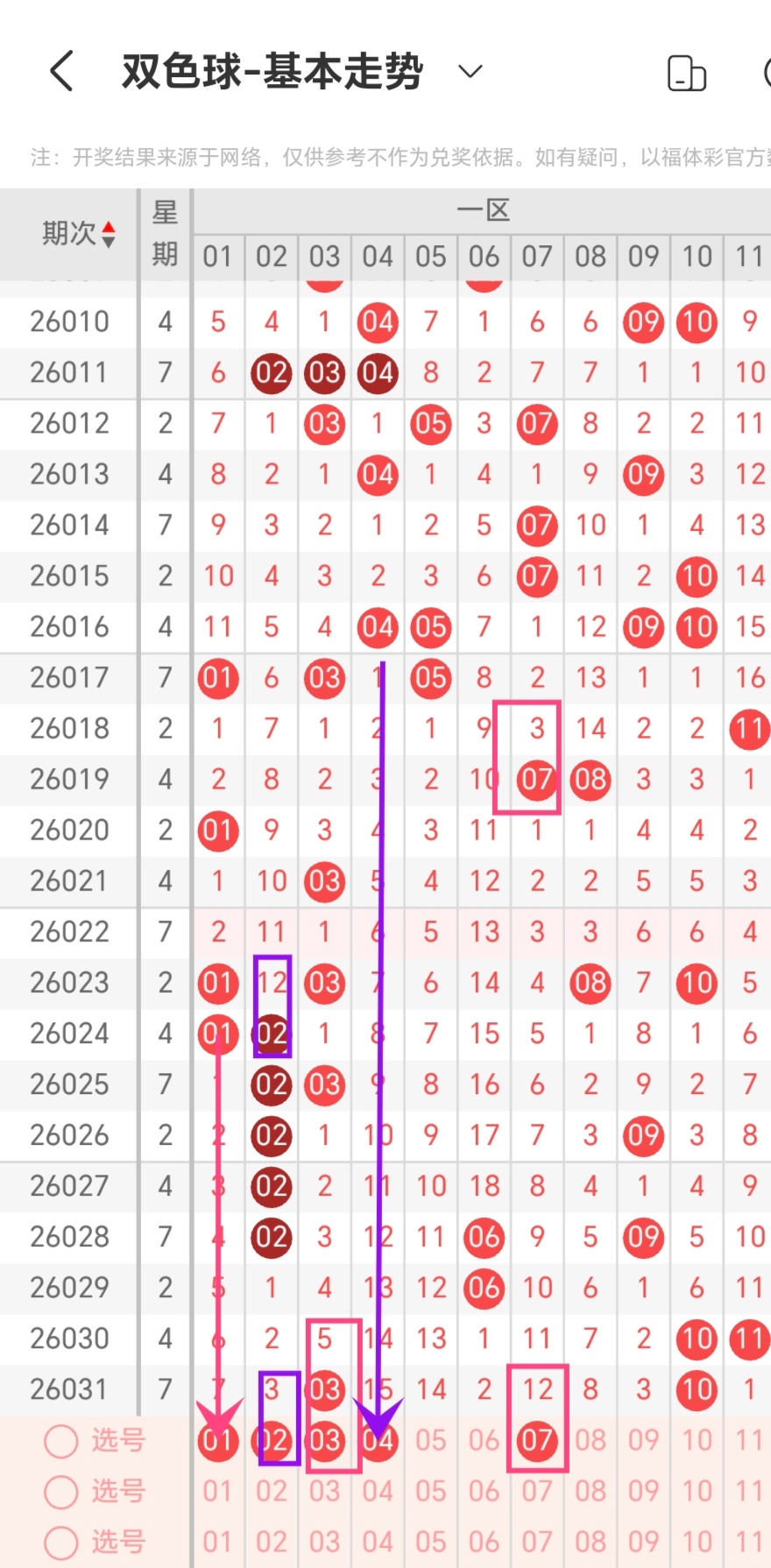Screen dimensions: 771x1568
Task: Pick number 10 in third 选号 row
Action: click(697, 1543)
